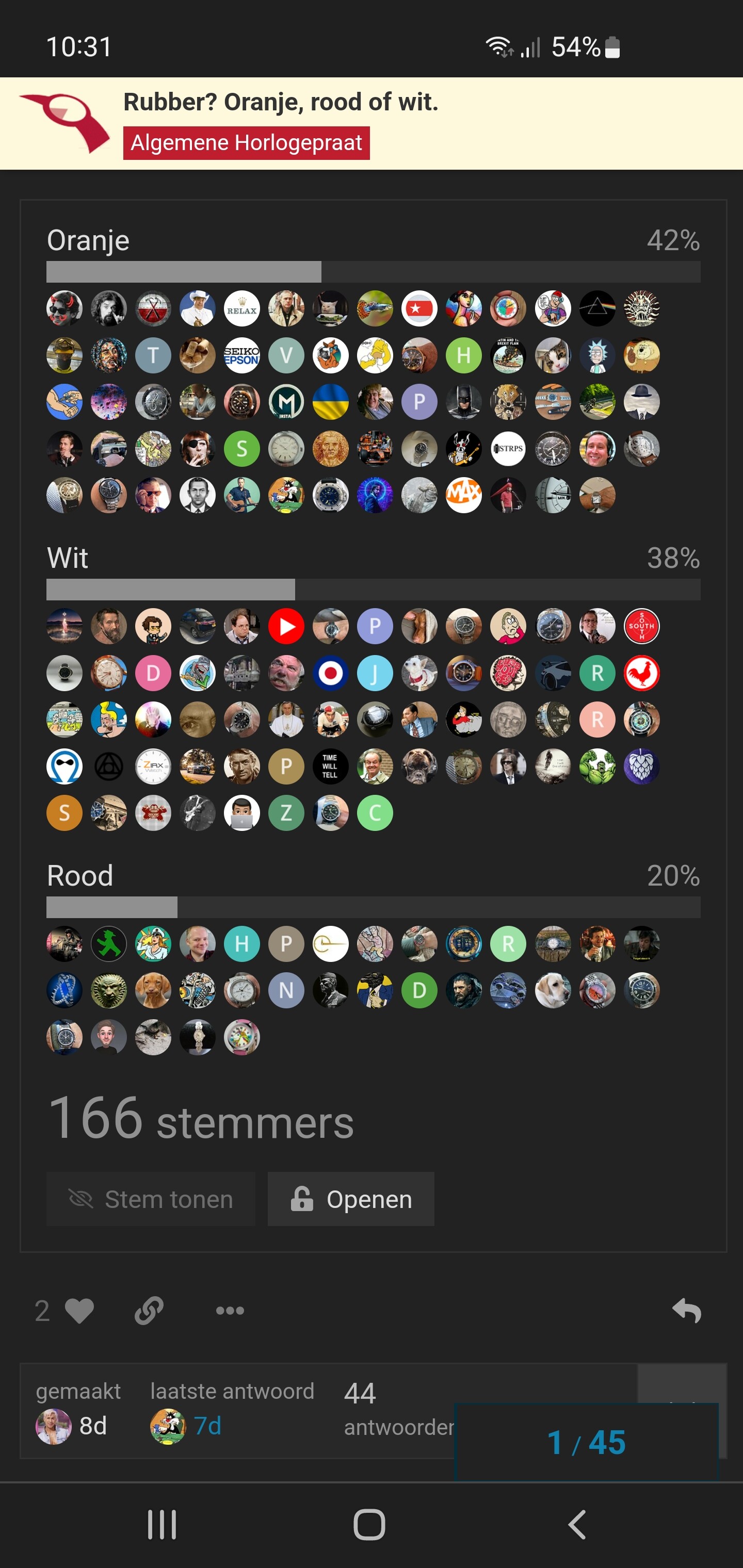
Task: Jump to the last reply 7d
Action: 206,1426
